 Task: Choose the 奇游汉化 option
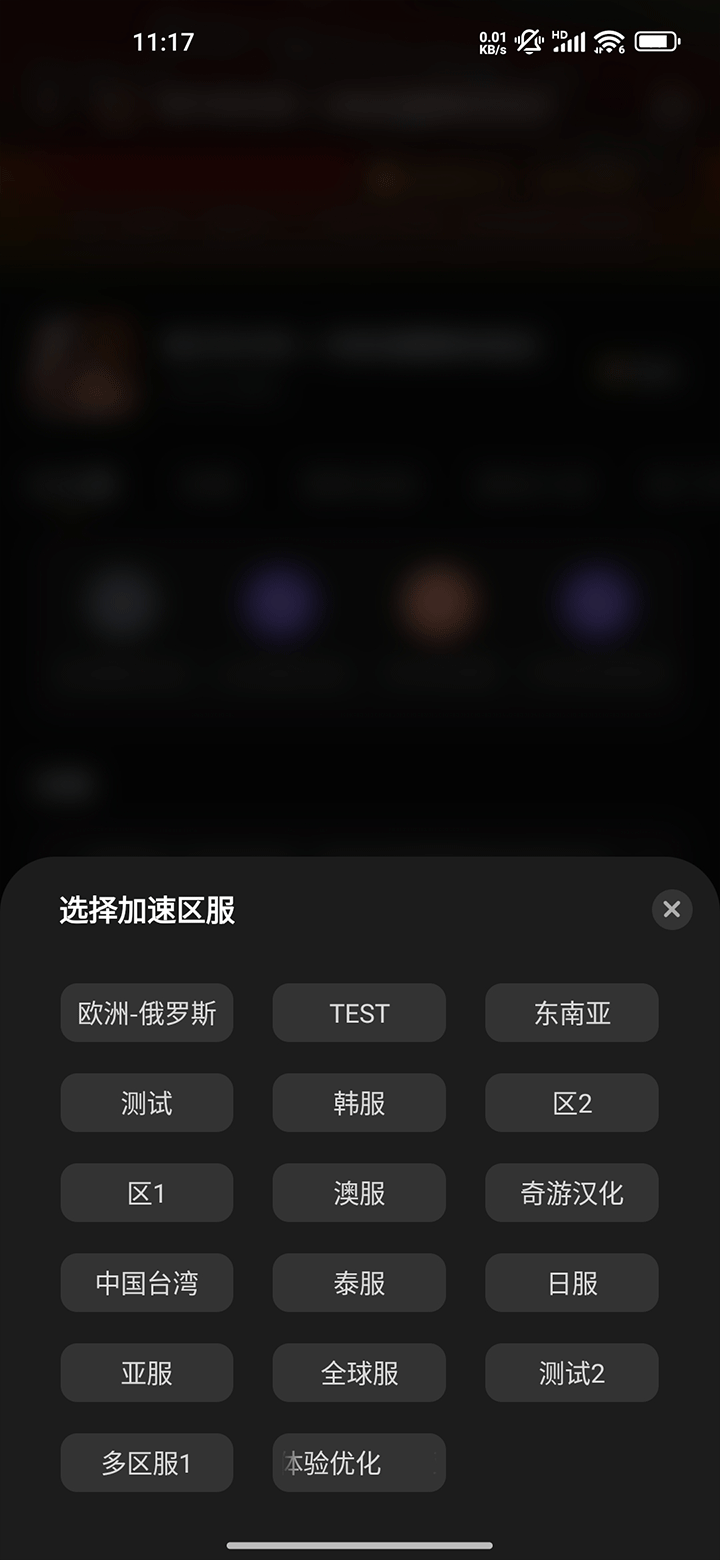tap(572, 1193)
